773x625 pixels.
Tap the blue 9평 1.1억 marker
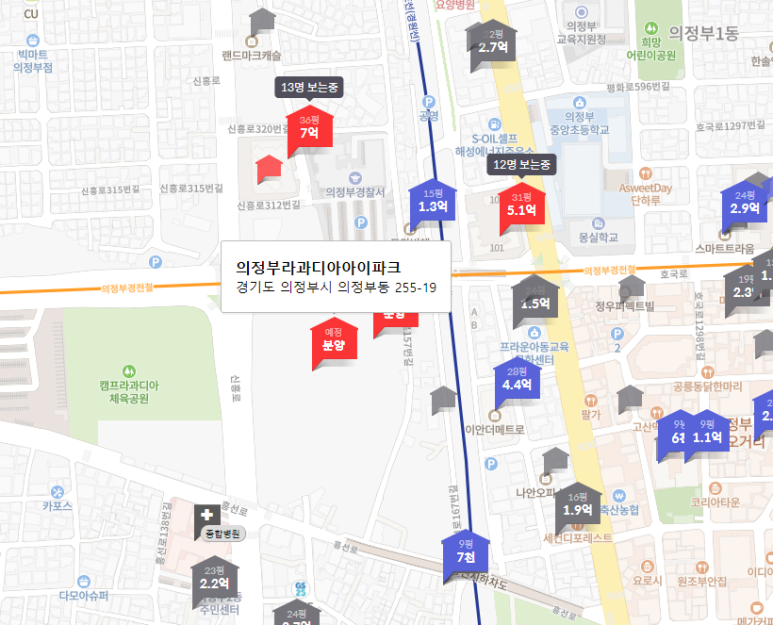[x=707, y=432]
